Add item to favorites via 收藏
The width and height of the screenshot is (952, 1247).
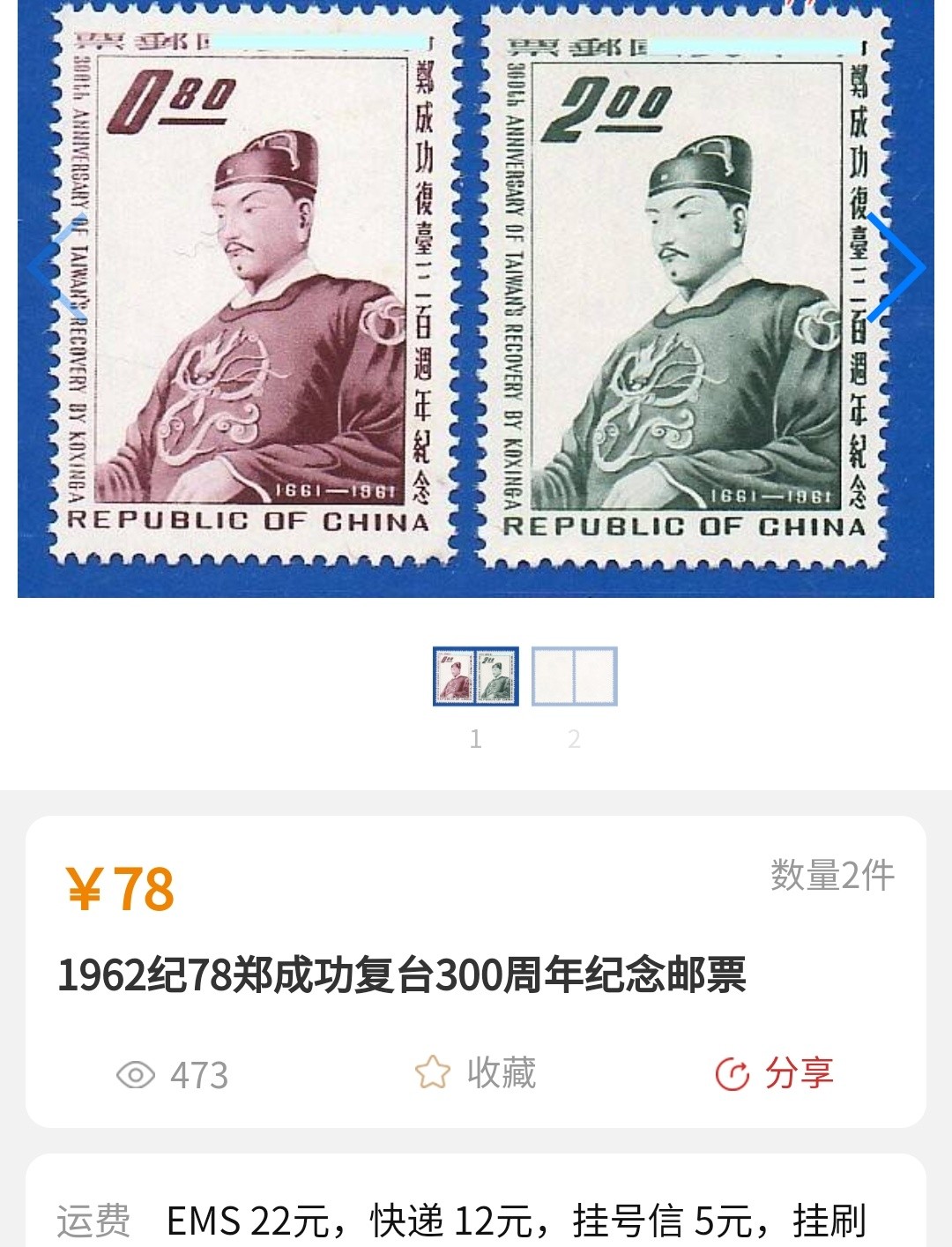(476, 1073)
